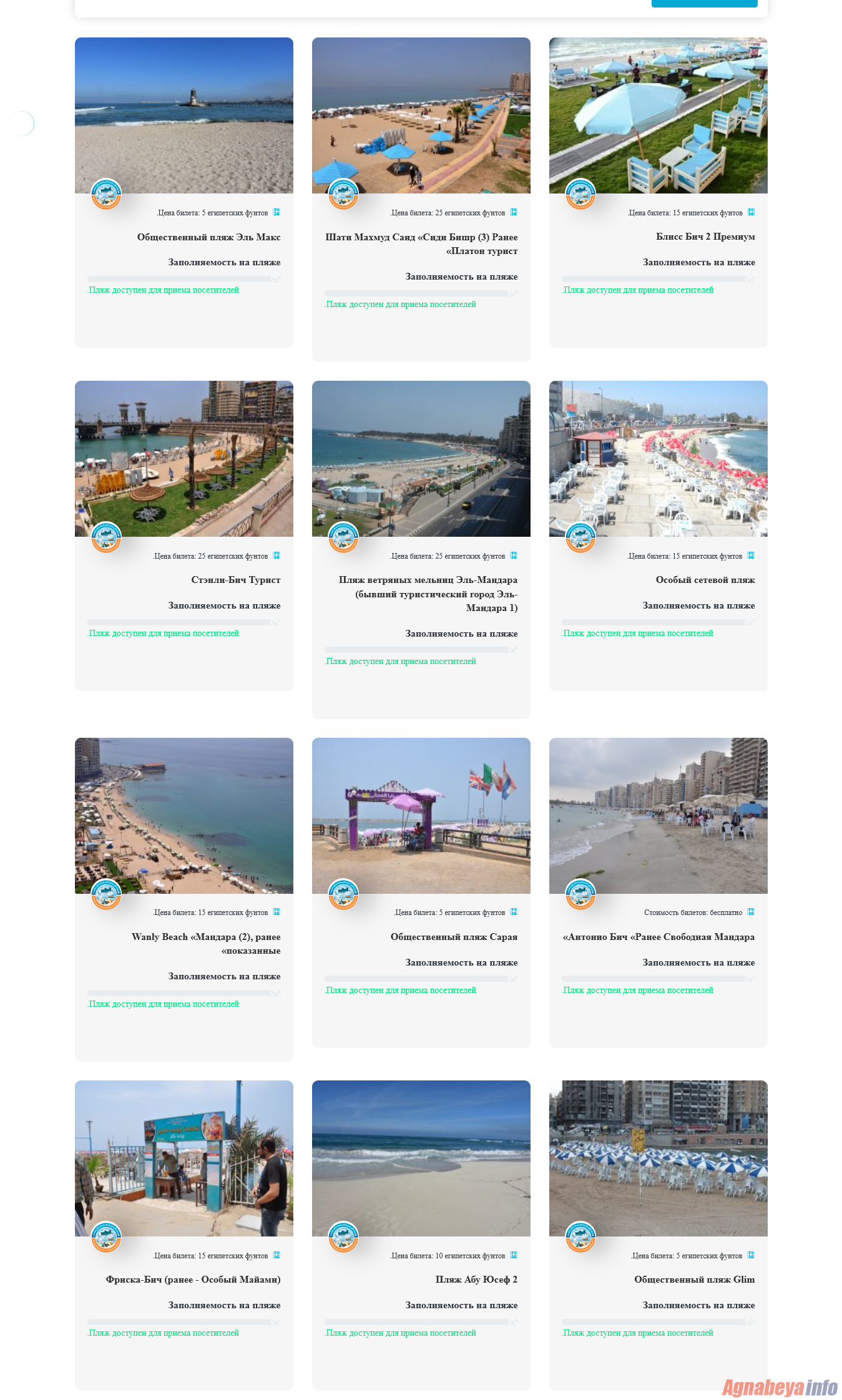
Task: View the Стэнли-Бич Турист beach card
Action: [184, 536]
